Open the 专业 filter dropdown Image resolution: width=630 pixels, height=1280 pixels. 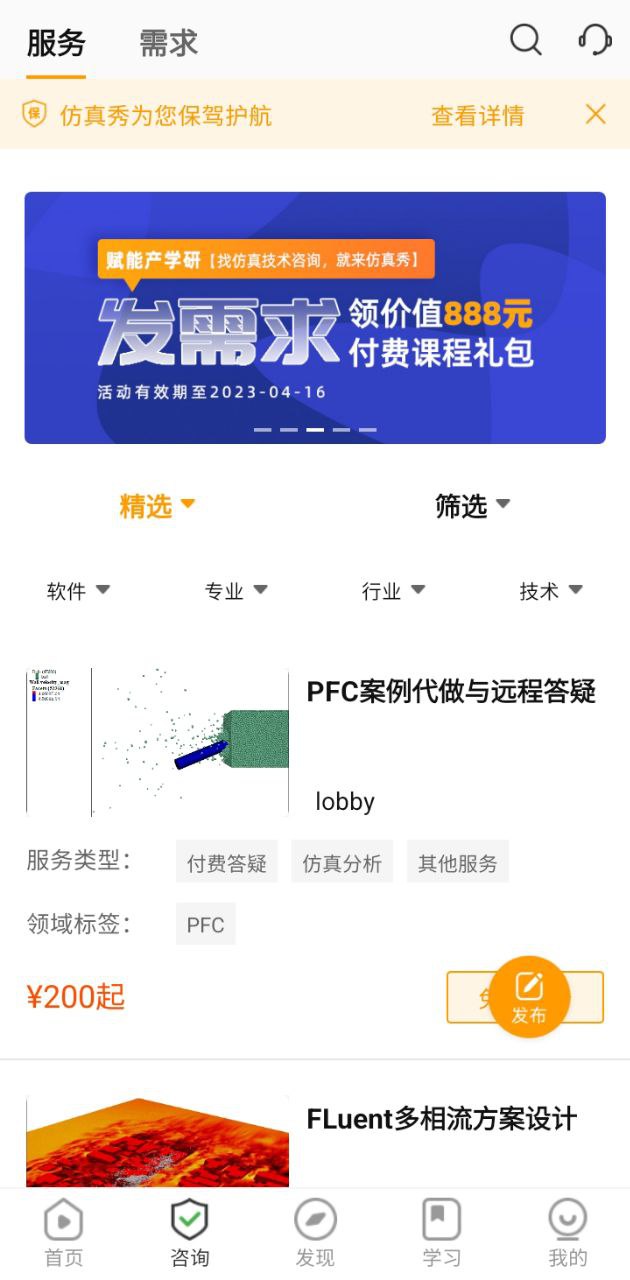coord(236,591)
